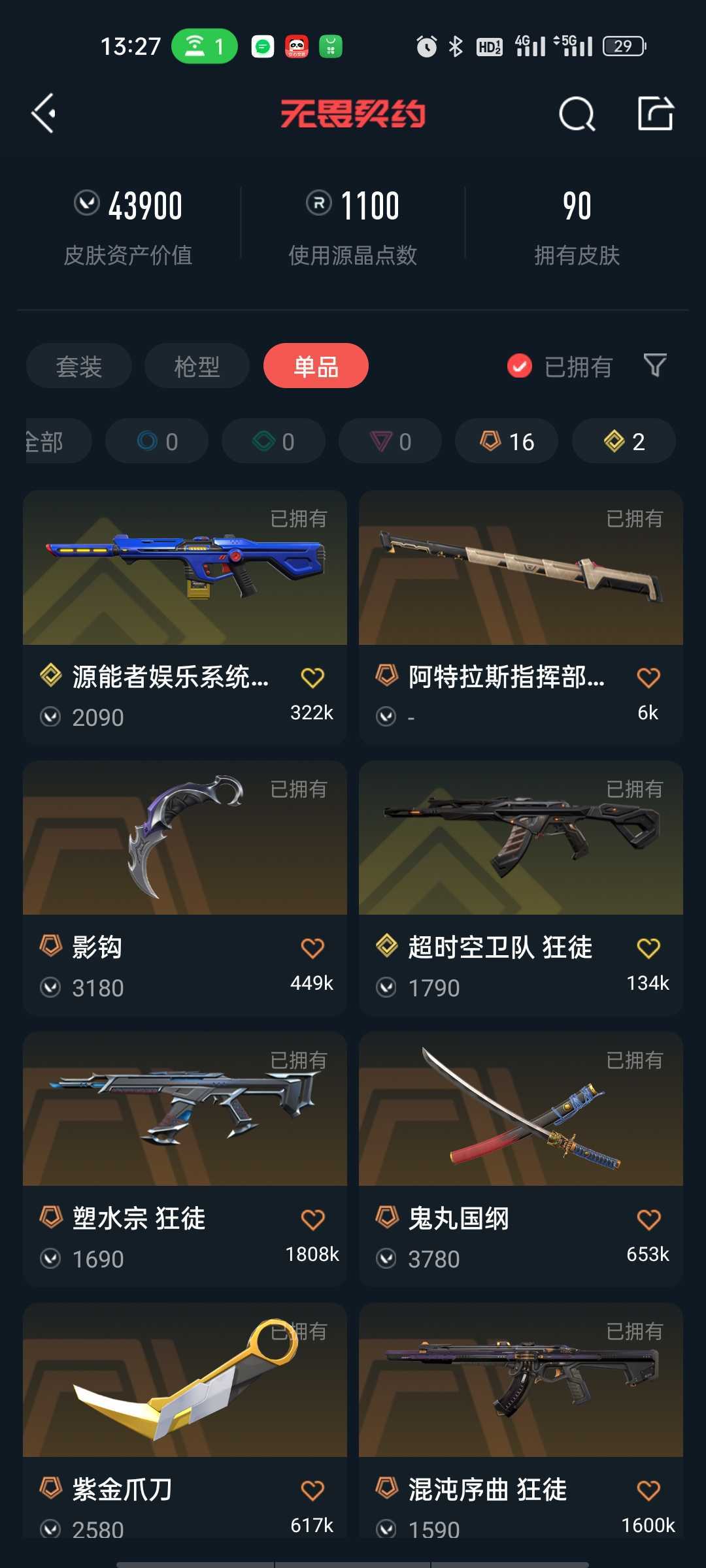Image resolution: width=706 pixels, height=1568 pixels.
Task: Like the 塑水宗 狂徒 skin
Action: coord(312,1219)
